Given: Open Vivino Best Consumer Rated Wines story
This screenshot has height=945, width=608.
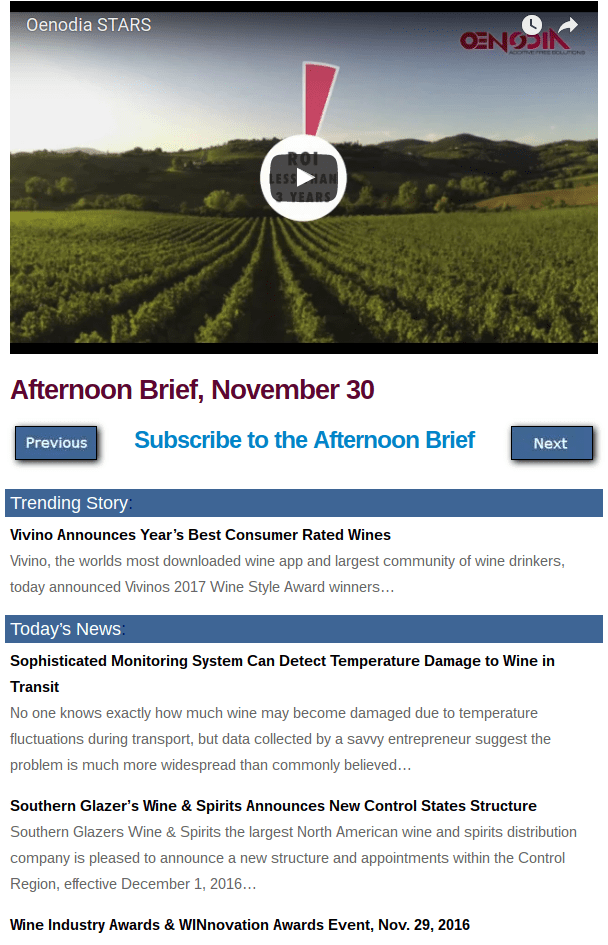Looking at the screenshot, I should click(200, 535).
